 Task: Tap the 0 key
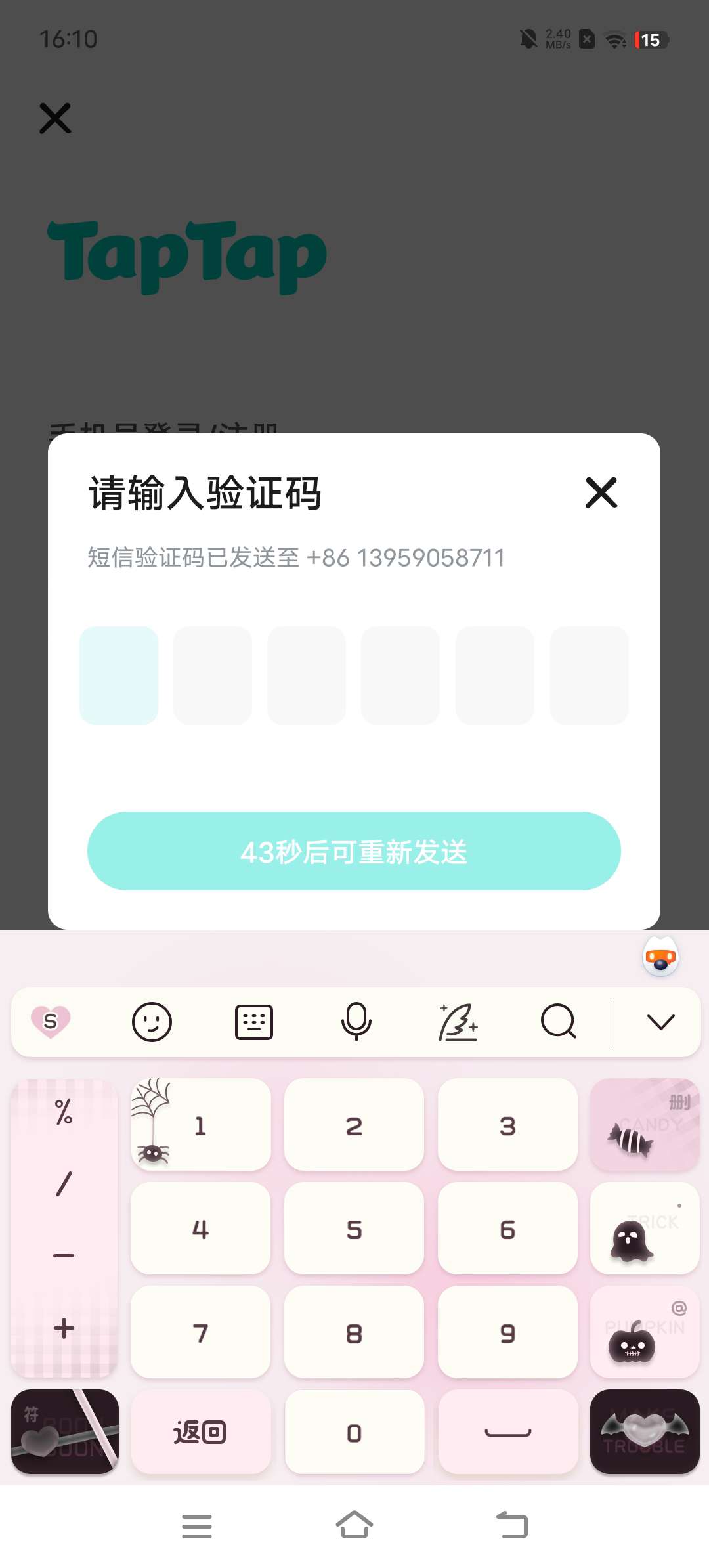pos(354,1433)
